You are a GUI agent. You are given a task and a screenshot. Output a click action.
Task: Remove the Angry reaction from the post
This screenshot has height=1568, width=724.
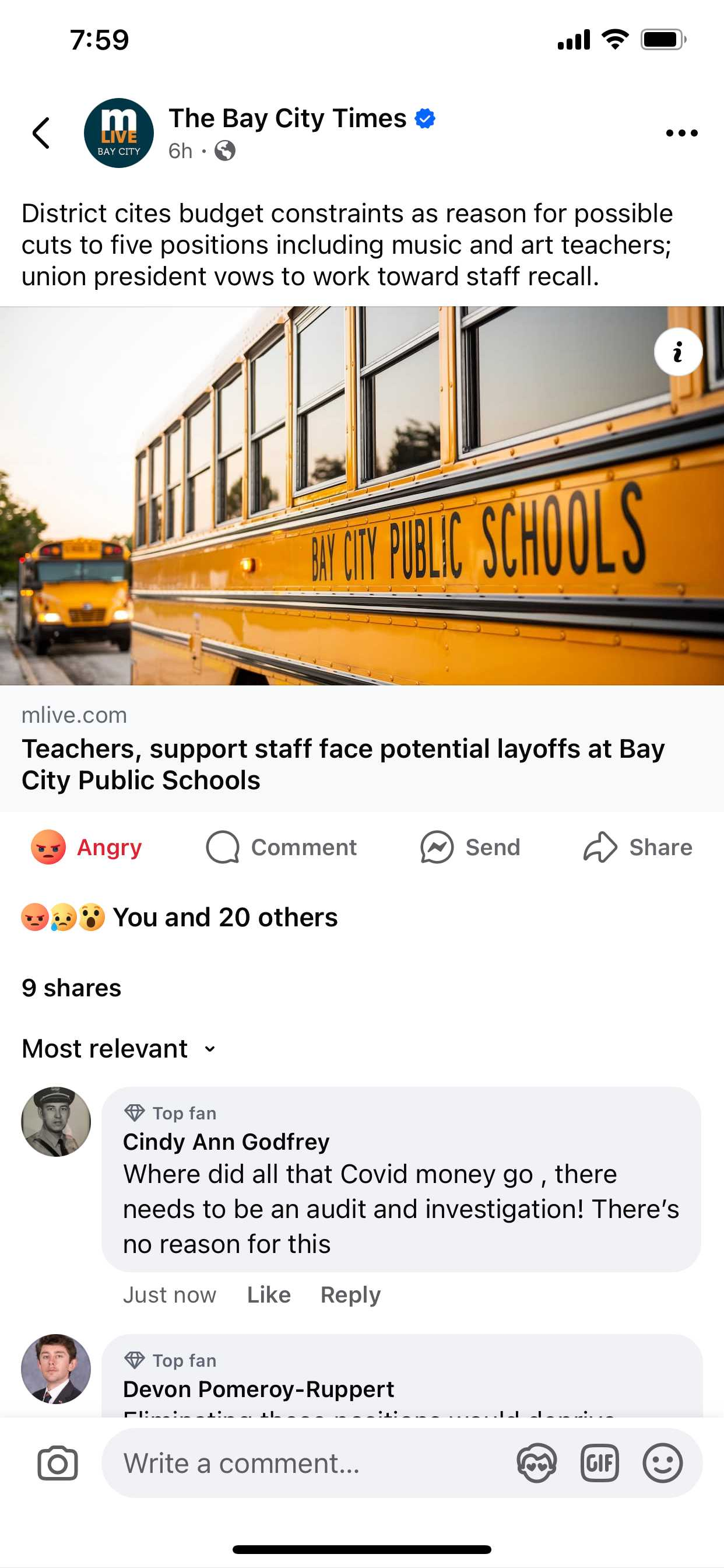tap(86, 846)
